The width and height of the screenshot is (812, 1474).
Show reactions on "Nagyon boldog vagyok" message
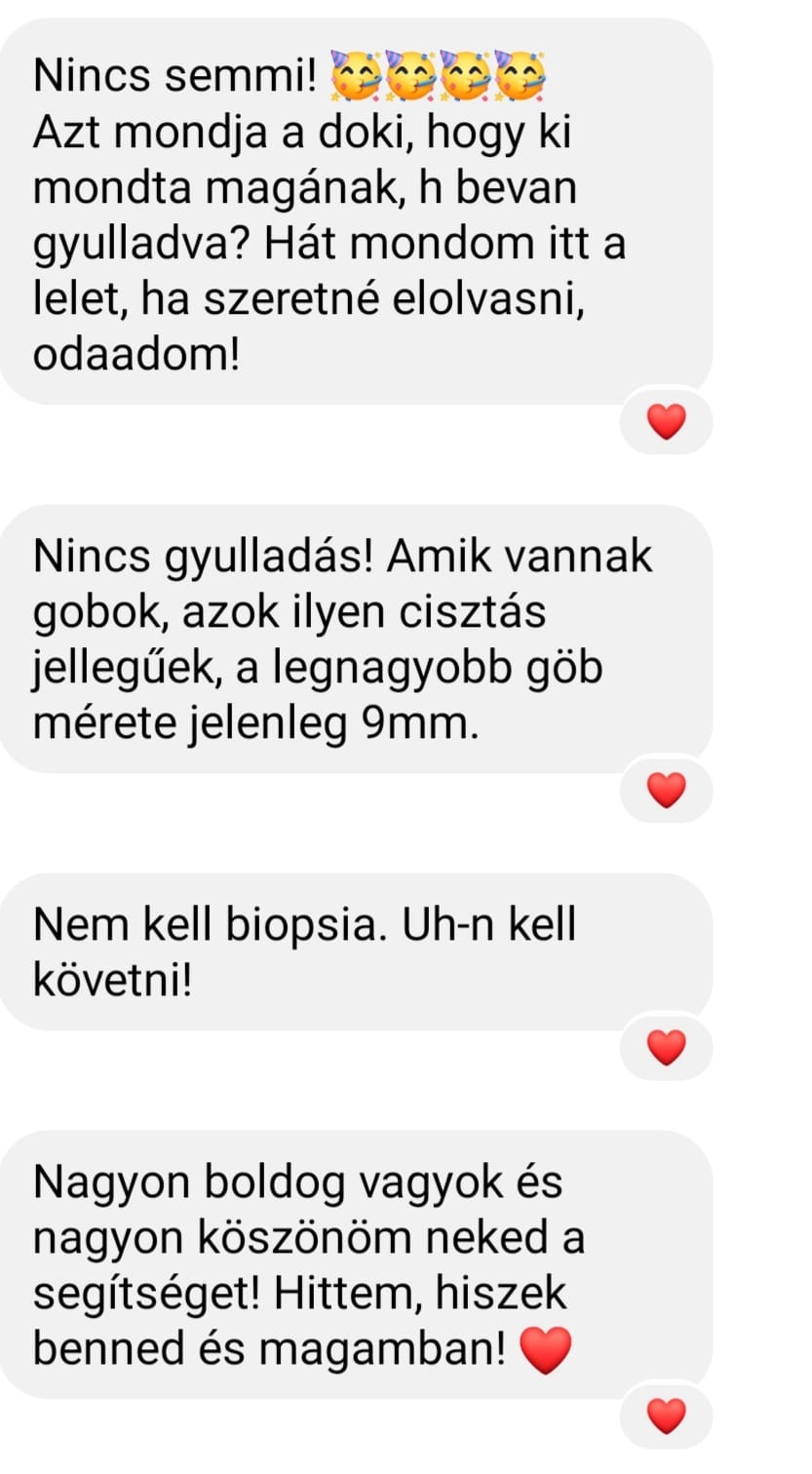[667, 1416]
